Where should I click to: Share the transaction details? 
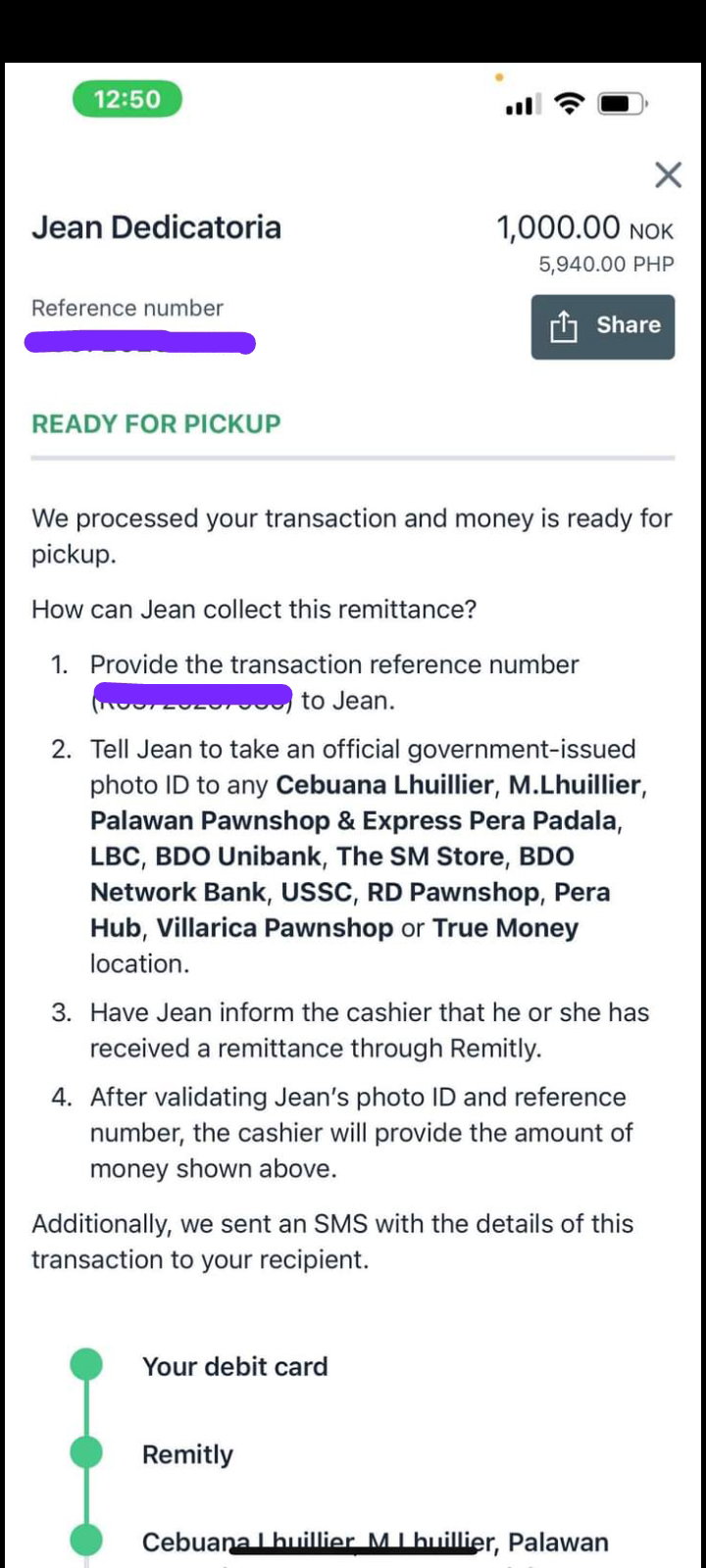pos(603,326)
